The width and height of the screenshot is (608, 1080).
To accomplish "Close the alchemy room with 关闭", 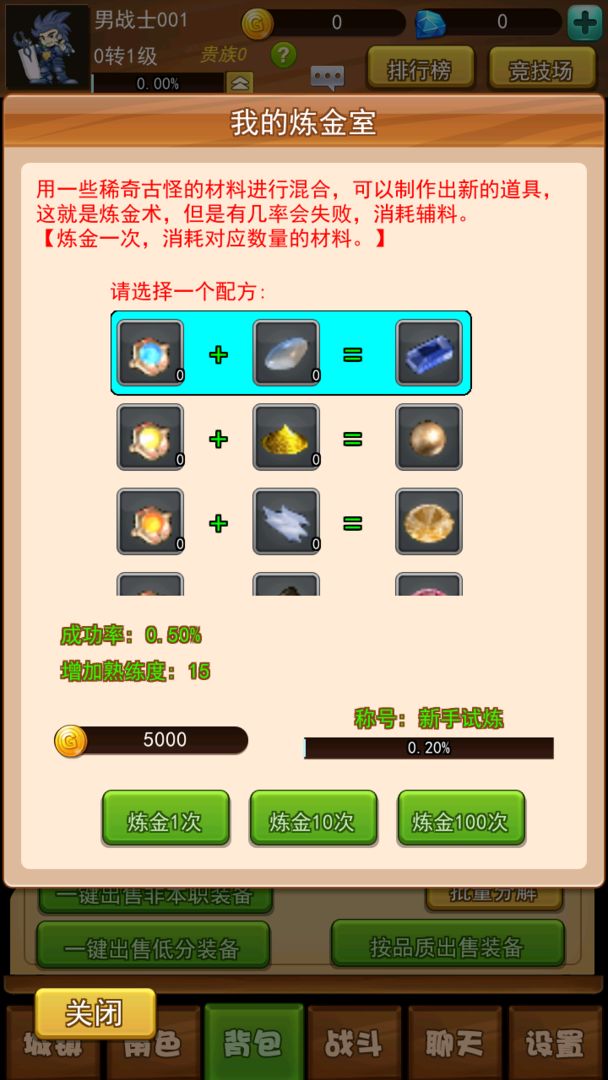I will pyautogui.click(x=95, y=1013).
